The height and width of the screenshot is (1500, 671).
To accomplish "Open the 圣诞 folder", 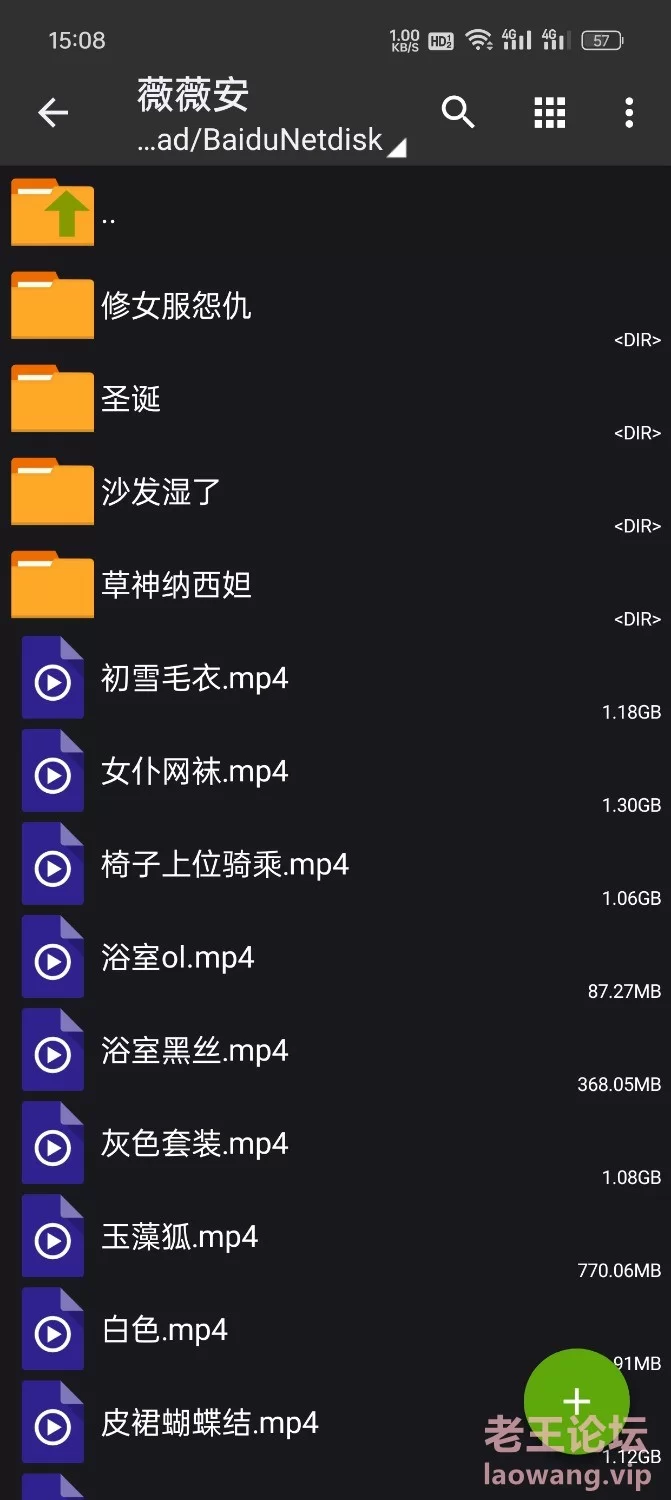I will tap(335, 398).
